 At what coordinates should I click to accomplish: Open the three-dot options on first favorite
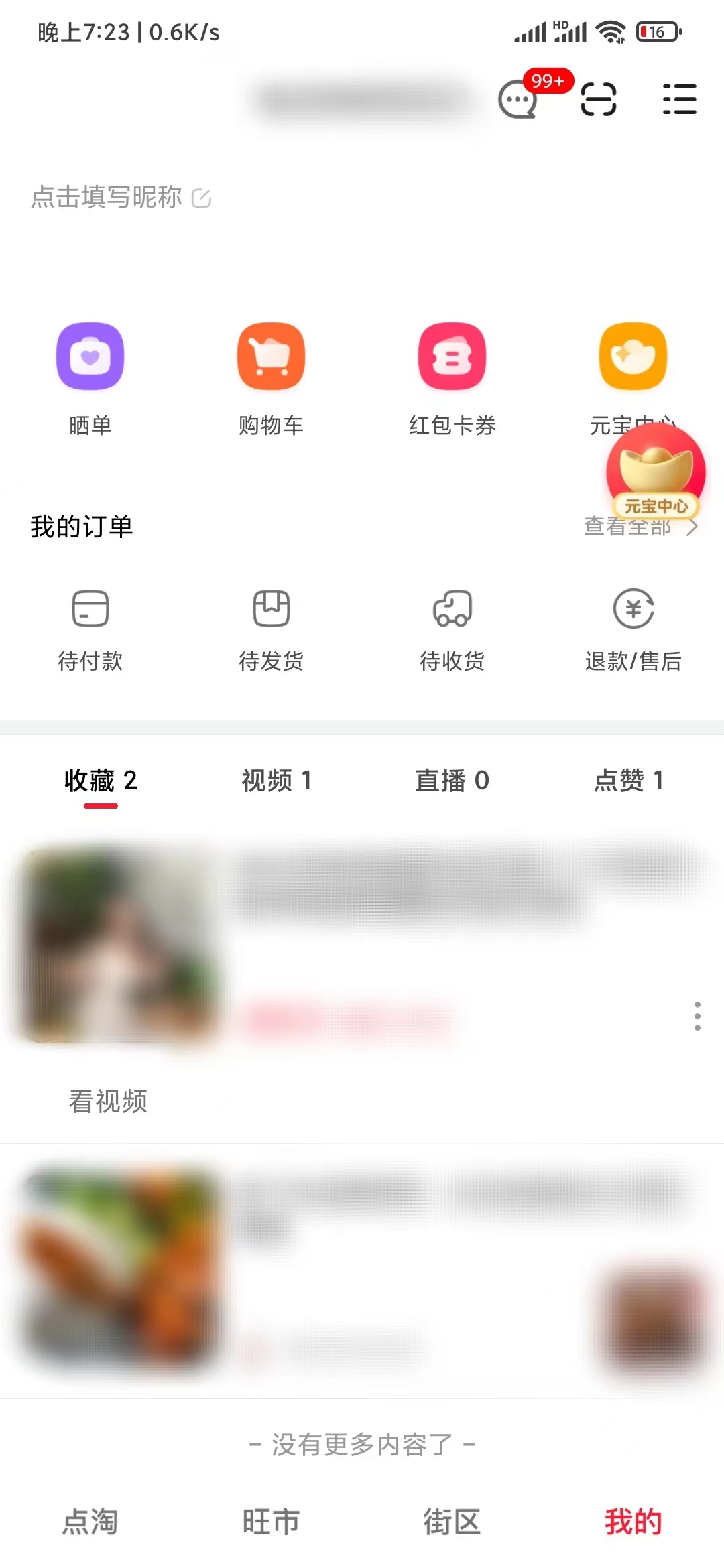pos(697,1016)
